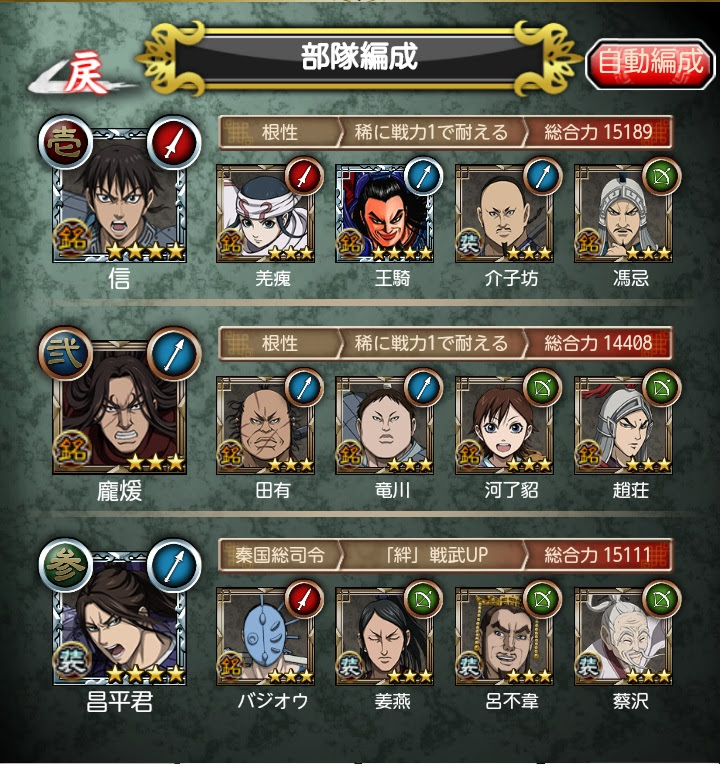Open 田有 character slot
Screen dimensions: 720x764
coord(266,426)
